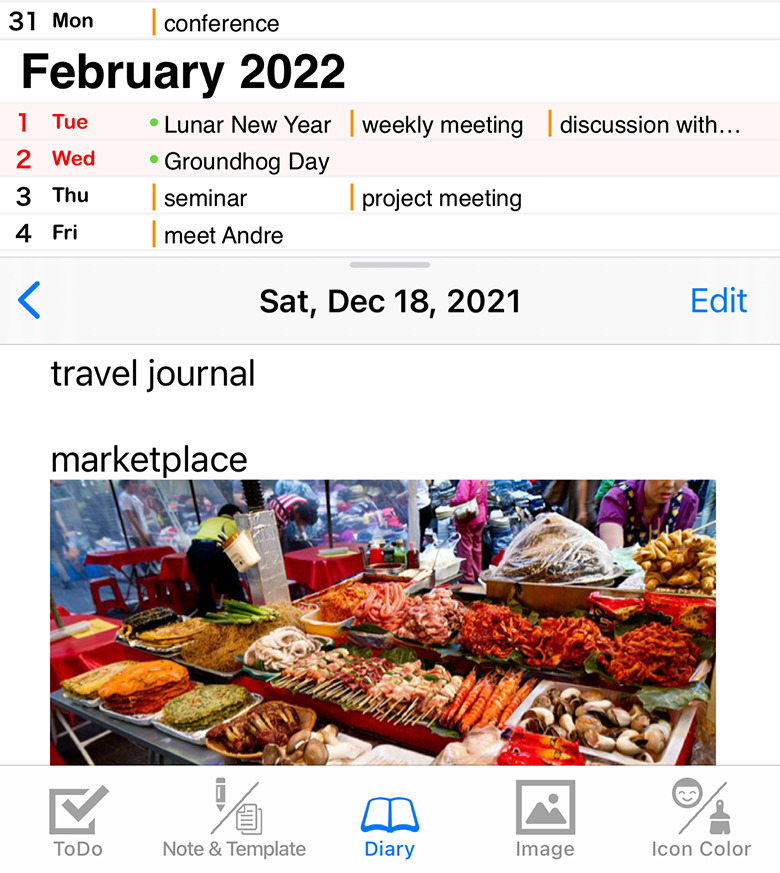Screen dimensions: 780x873
Task: View the marketplace photo in the diary entry
Action: point(383,620)
